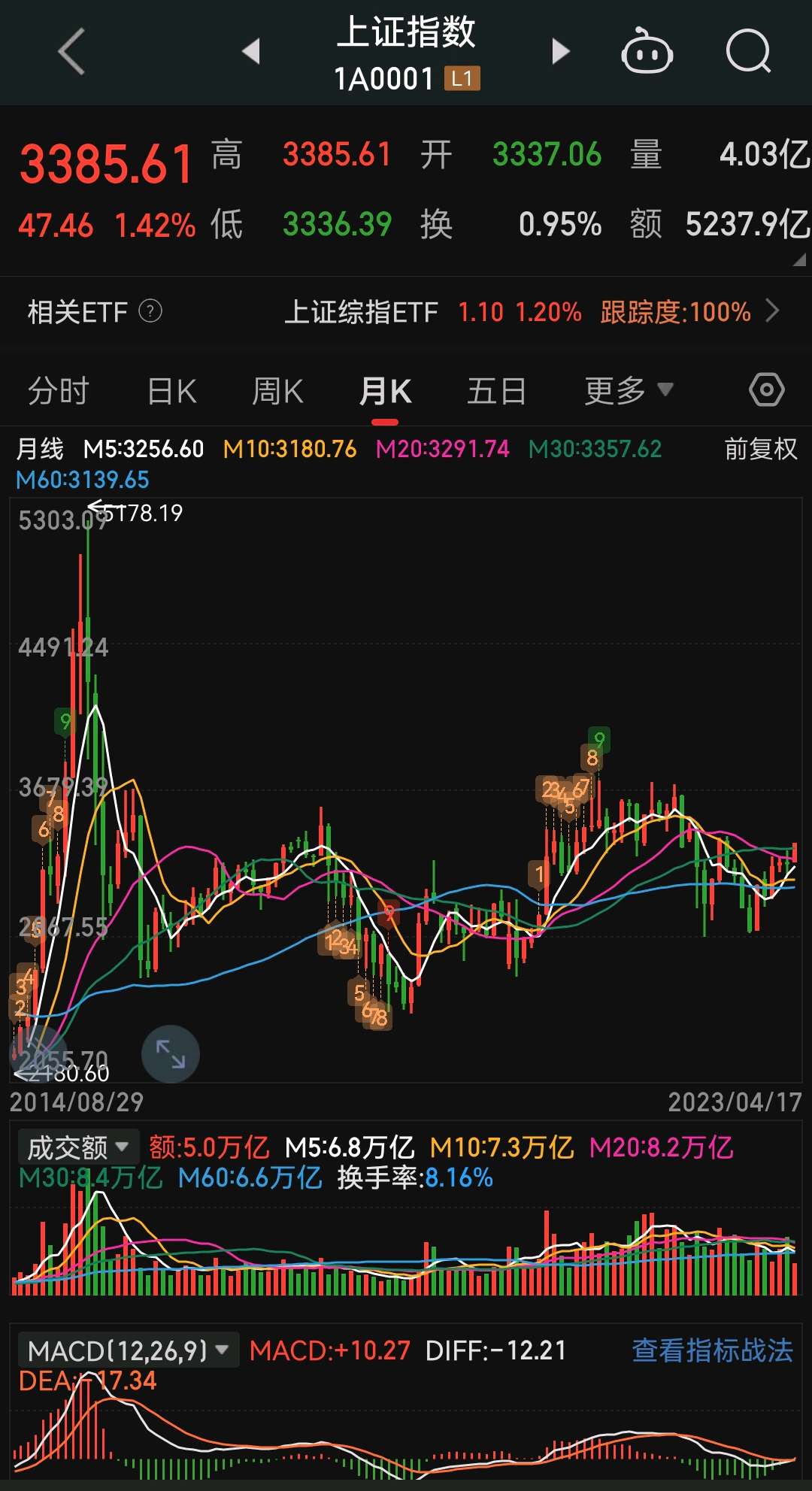Open the AI robot assistant
The image size is (812, 1491).
(649, 50)
